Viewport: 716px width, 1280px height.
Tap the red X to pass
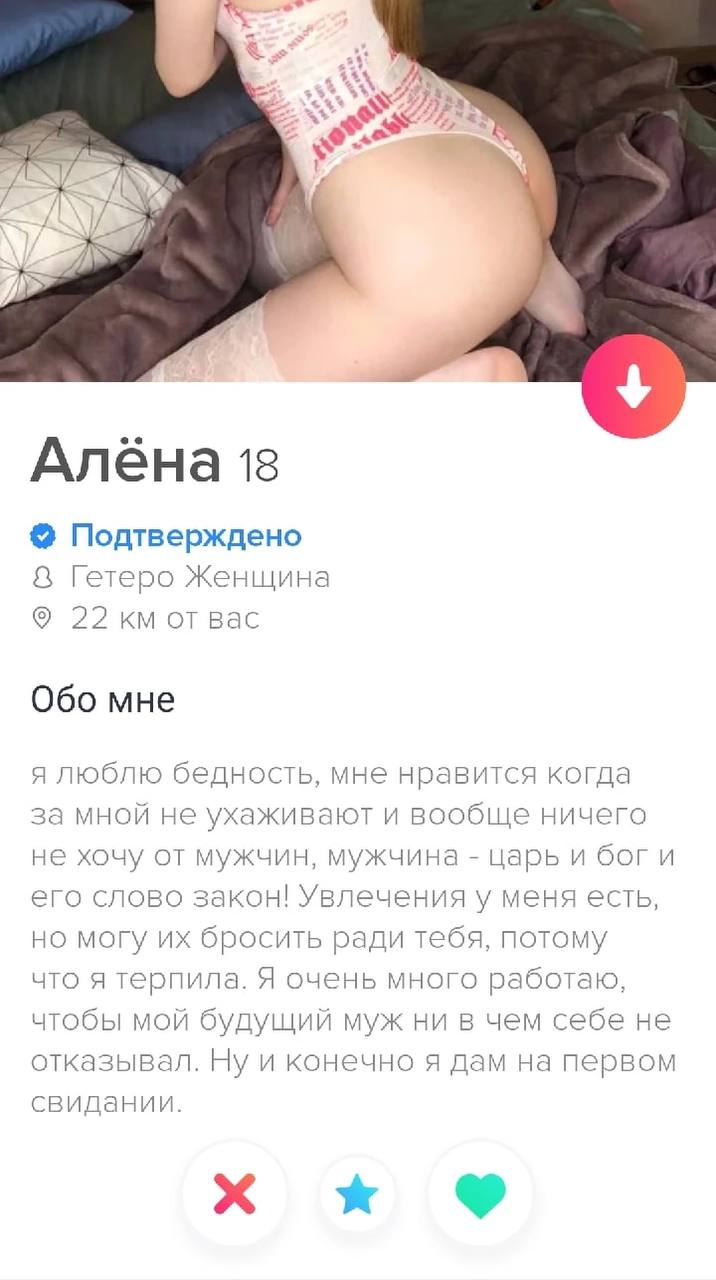235,1194
